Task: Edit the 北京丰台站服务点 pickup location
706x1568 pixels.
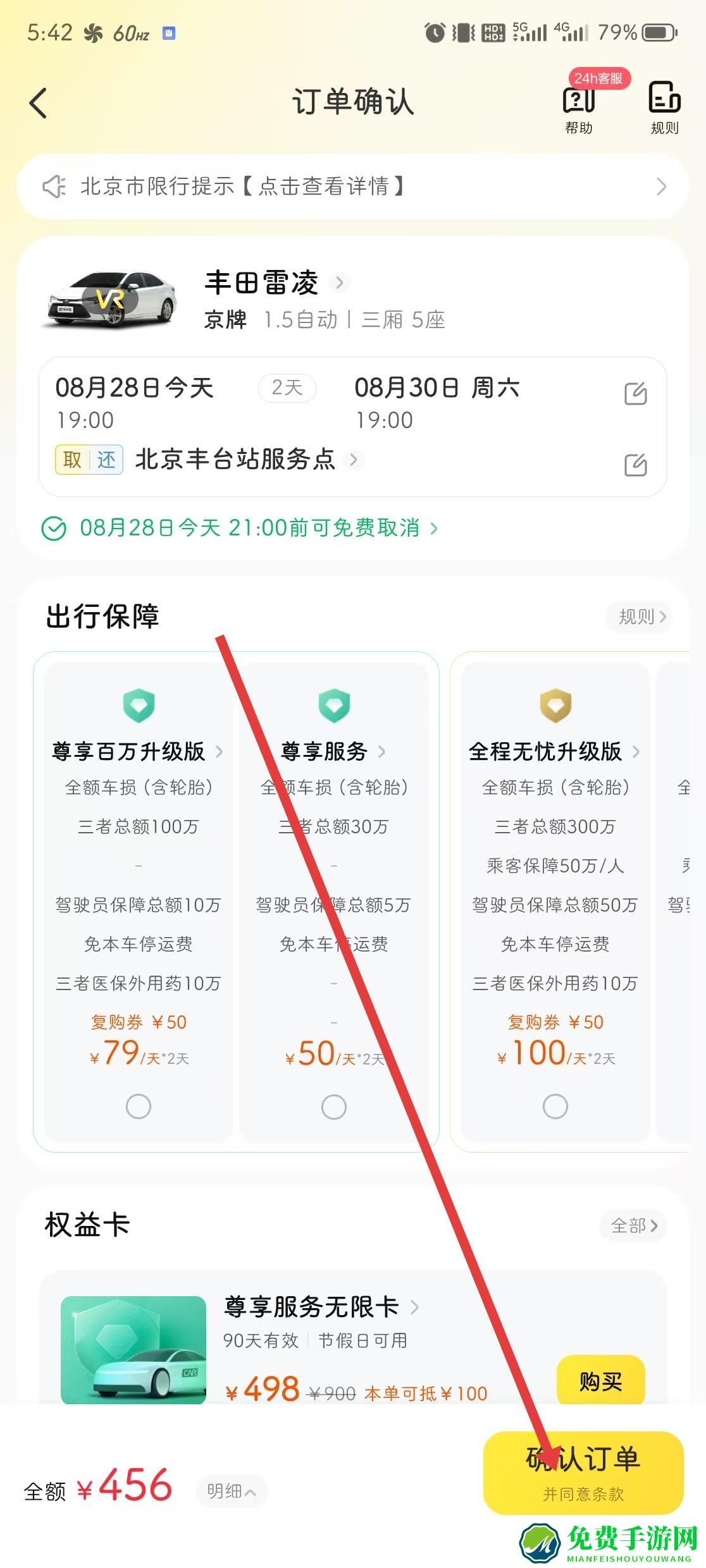Action: pos(635,465)
